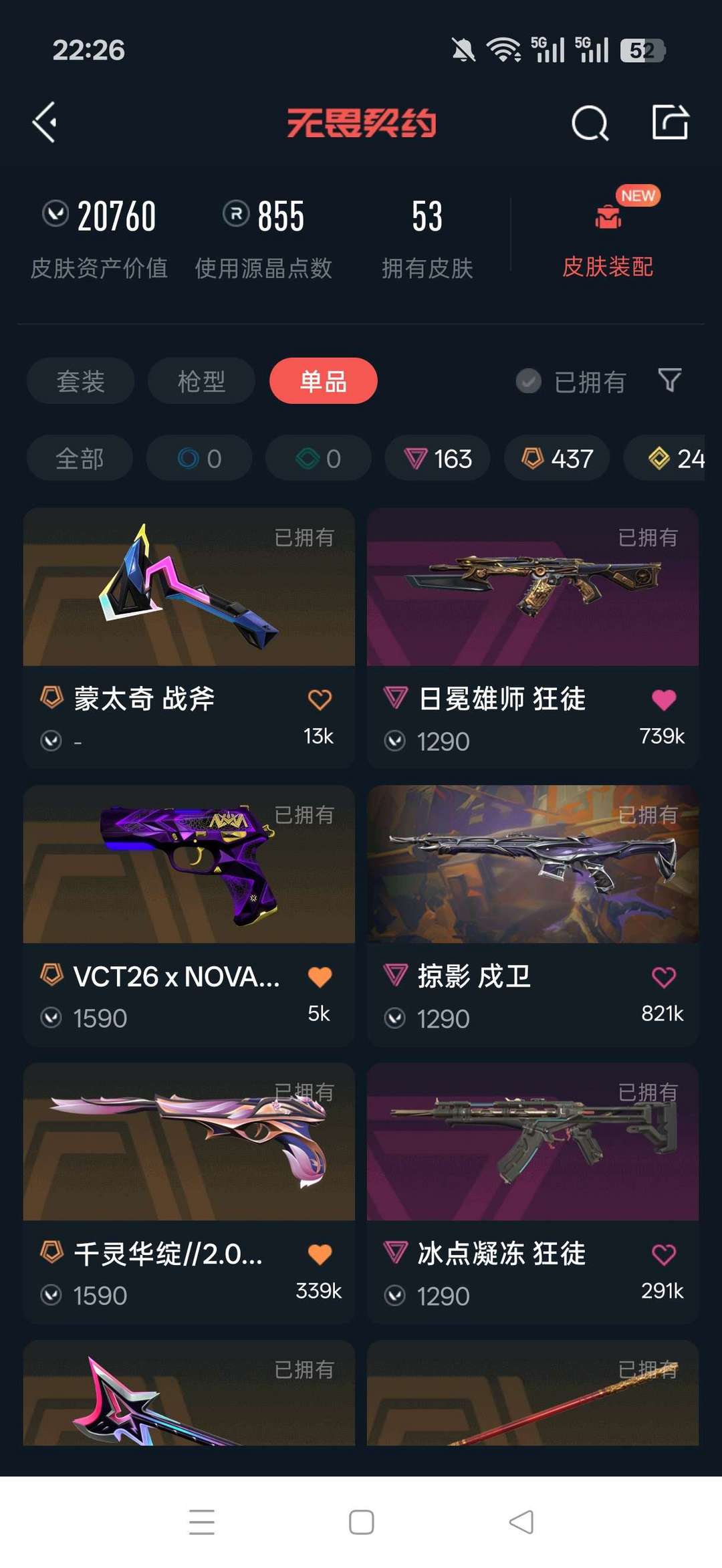This screenshot has height=1568, width=722.
Task: Open the 日冕雄师 狂徒 skin card
Action: coord(533,638)
